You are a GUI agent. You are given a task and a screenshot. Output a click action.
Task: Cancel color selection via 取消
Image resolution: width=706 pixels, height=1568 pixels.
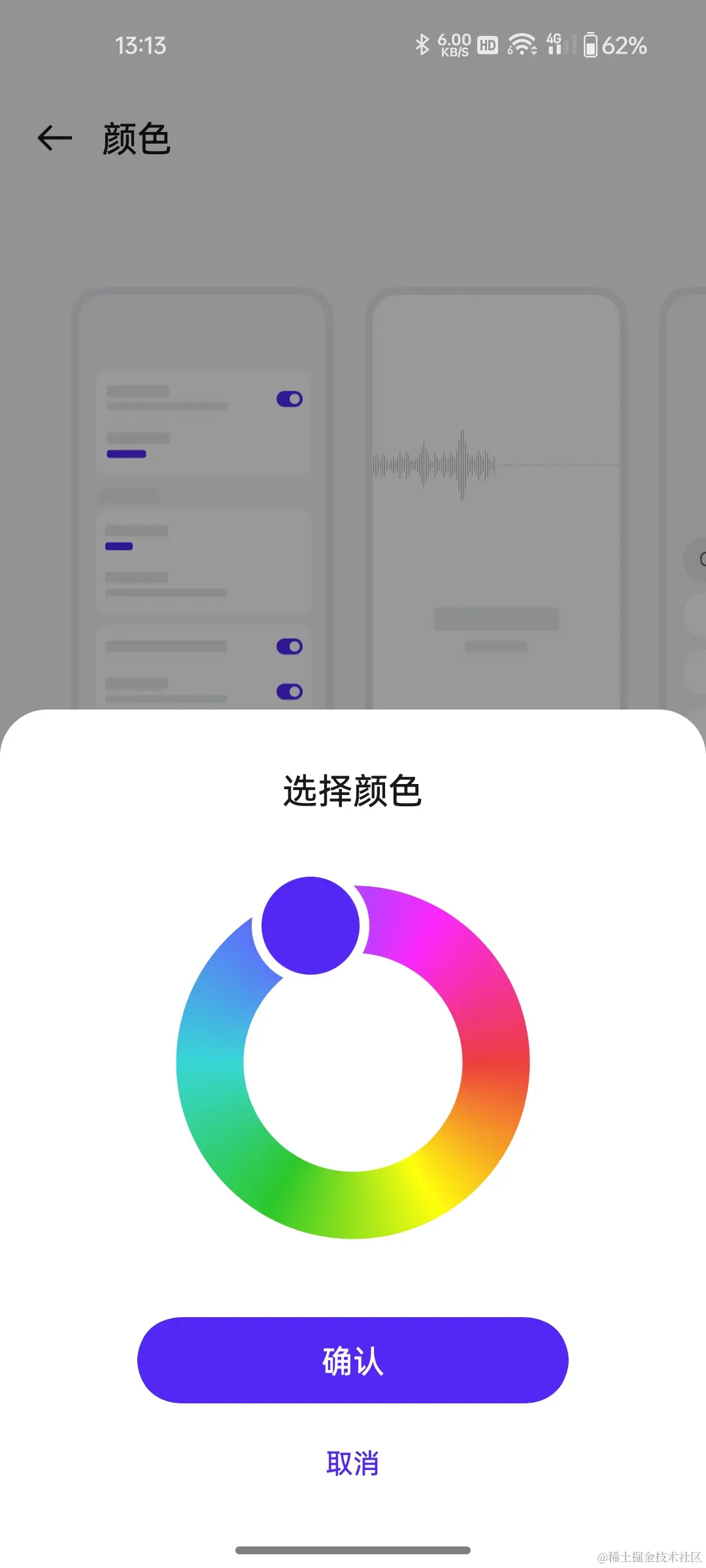click(x=352, y=1463)
